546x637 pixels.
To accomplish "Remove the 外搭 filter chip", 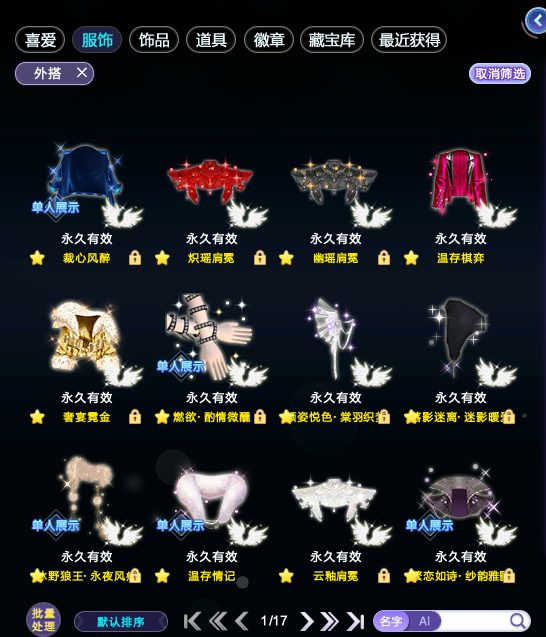I will tap(82, 73).
